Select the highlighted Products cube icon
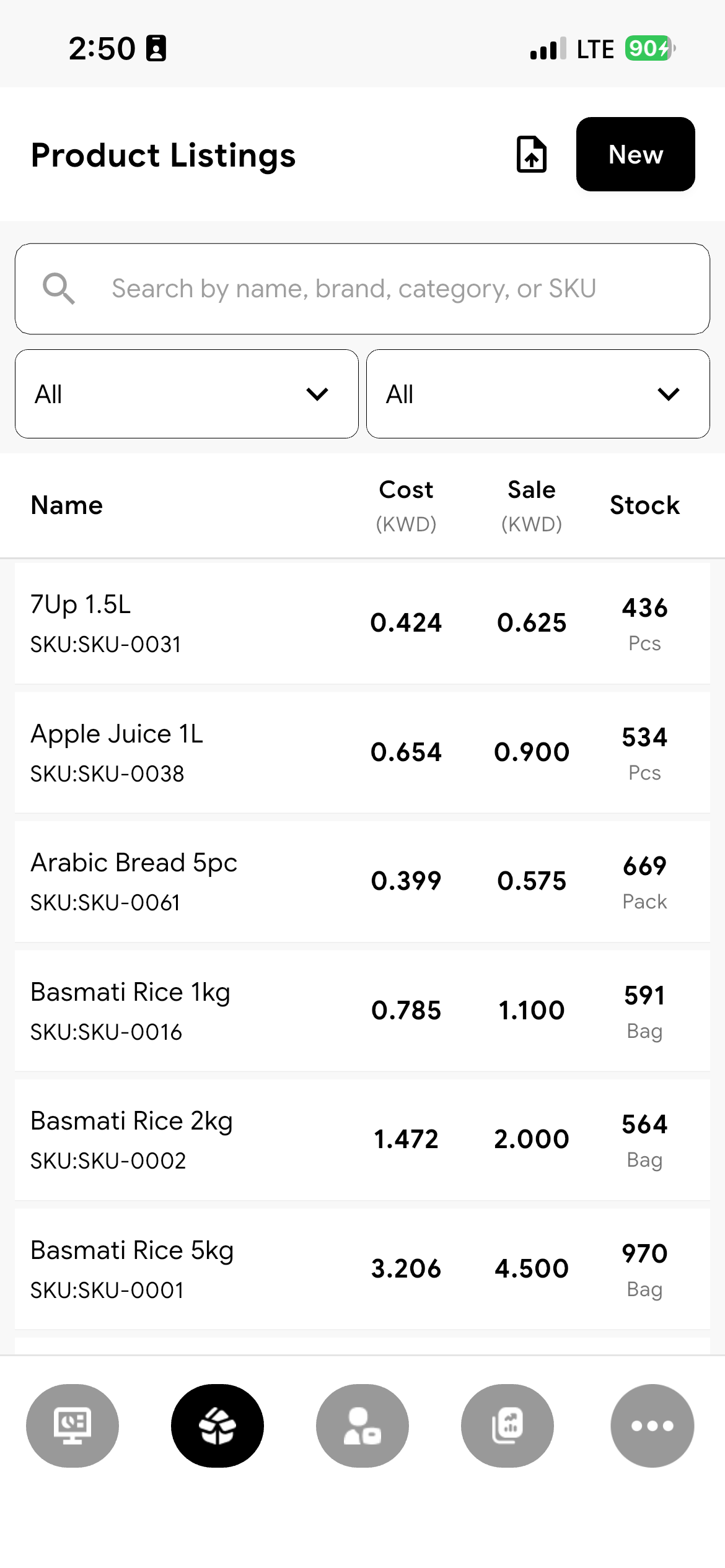This screenshot has width=725, height=1568. pyautogui.click(x=217, y=1426)
